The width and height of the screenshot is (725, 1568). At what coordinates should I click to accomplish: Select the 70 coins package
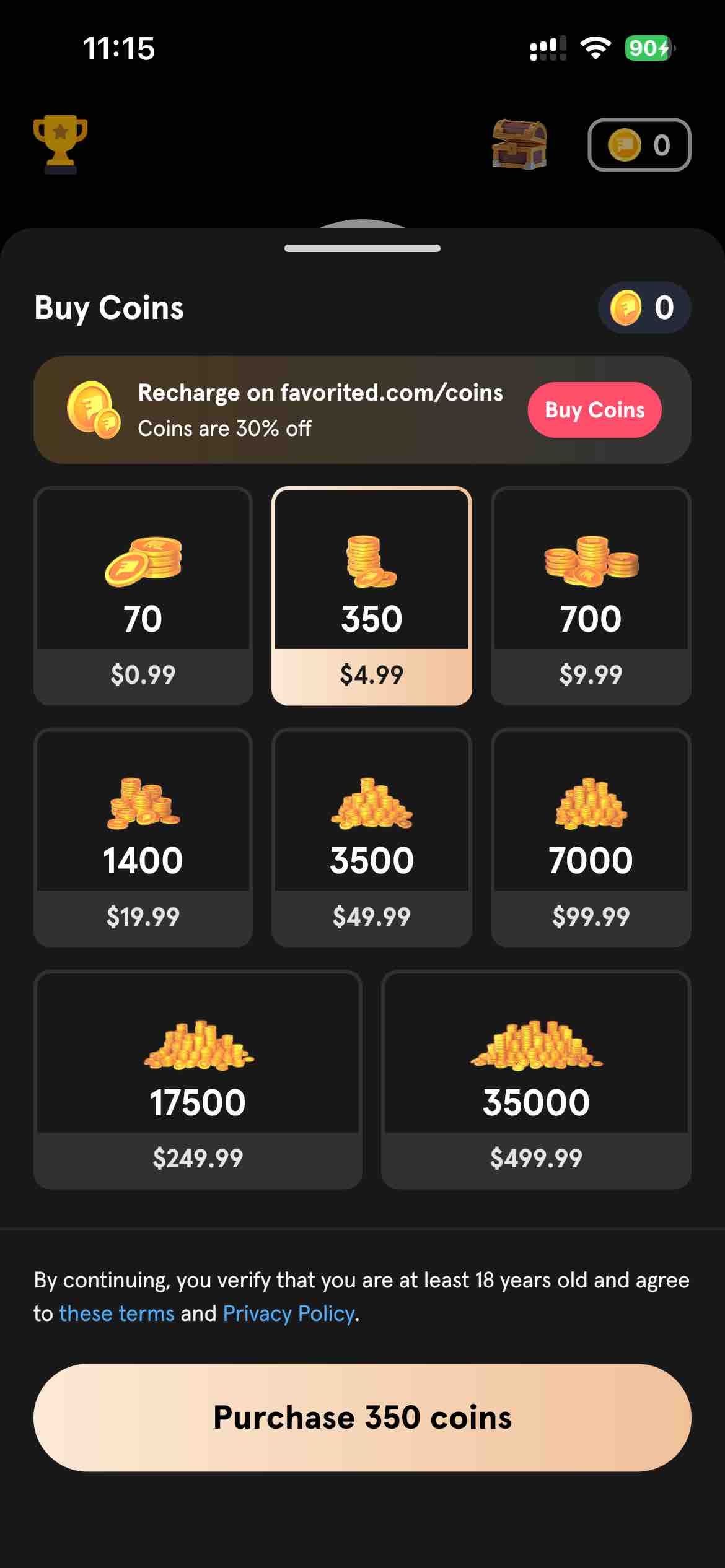pyautogui.click(x=143, y=596)
